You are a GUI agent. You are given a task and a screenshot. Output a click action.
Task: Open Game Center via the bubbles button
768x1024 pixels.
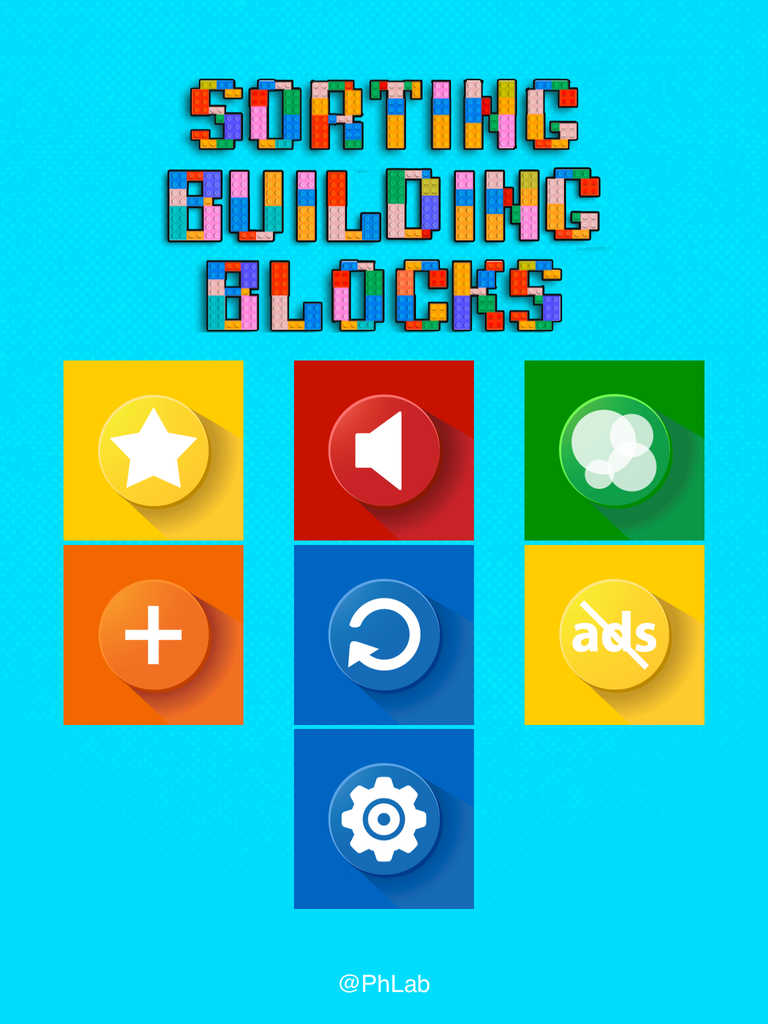(614, 450)
